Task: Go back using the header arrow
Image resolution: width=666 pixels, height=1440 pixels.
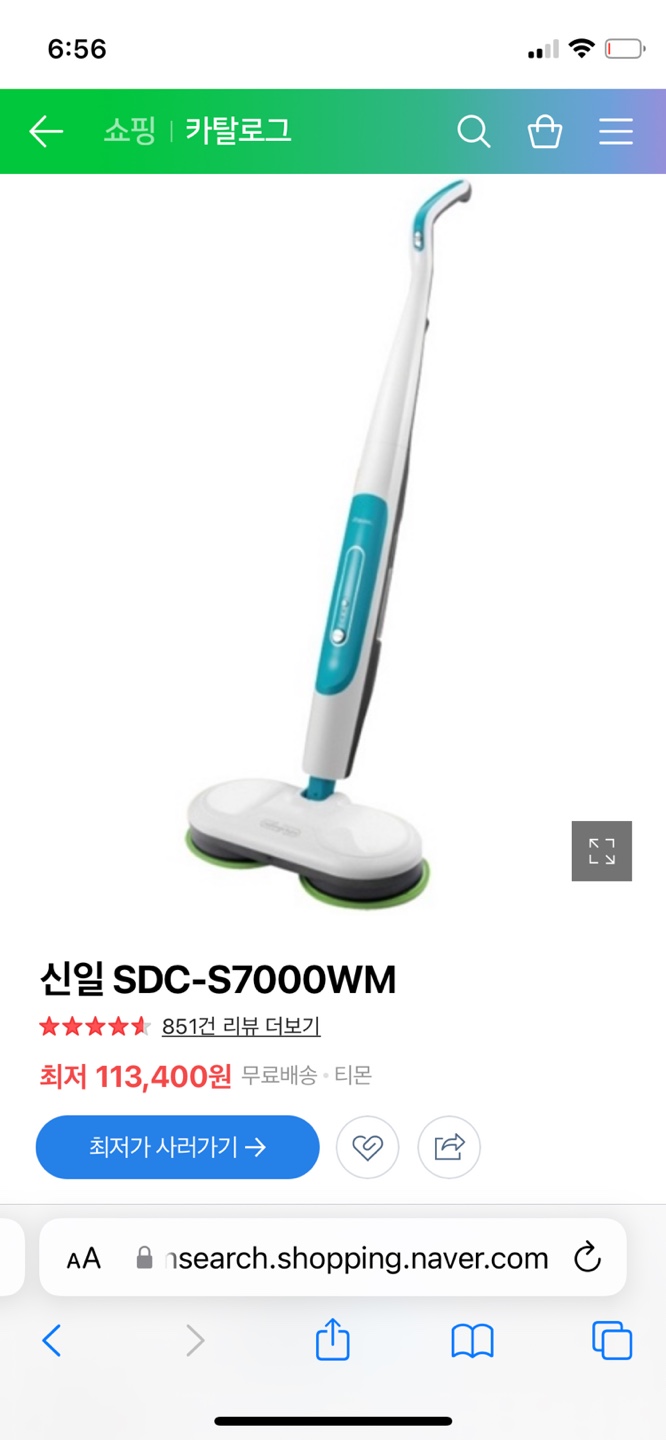Action: 46,131
